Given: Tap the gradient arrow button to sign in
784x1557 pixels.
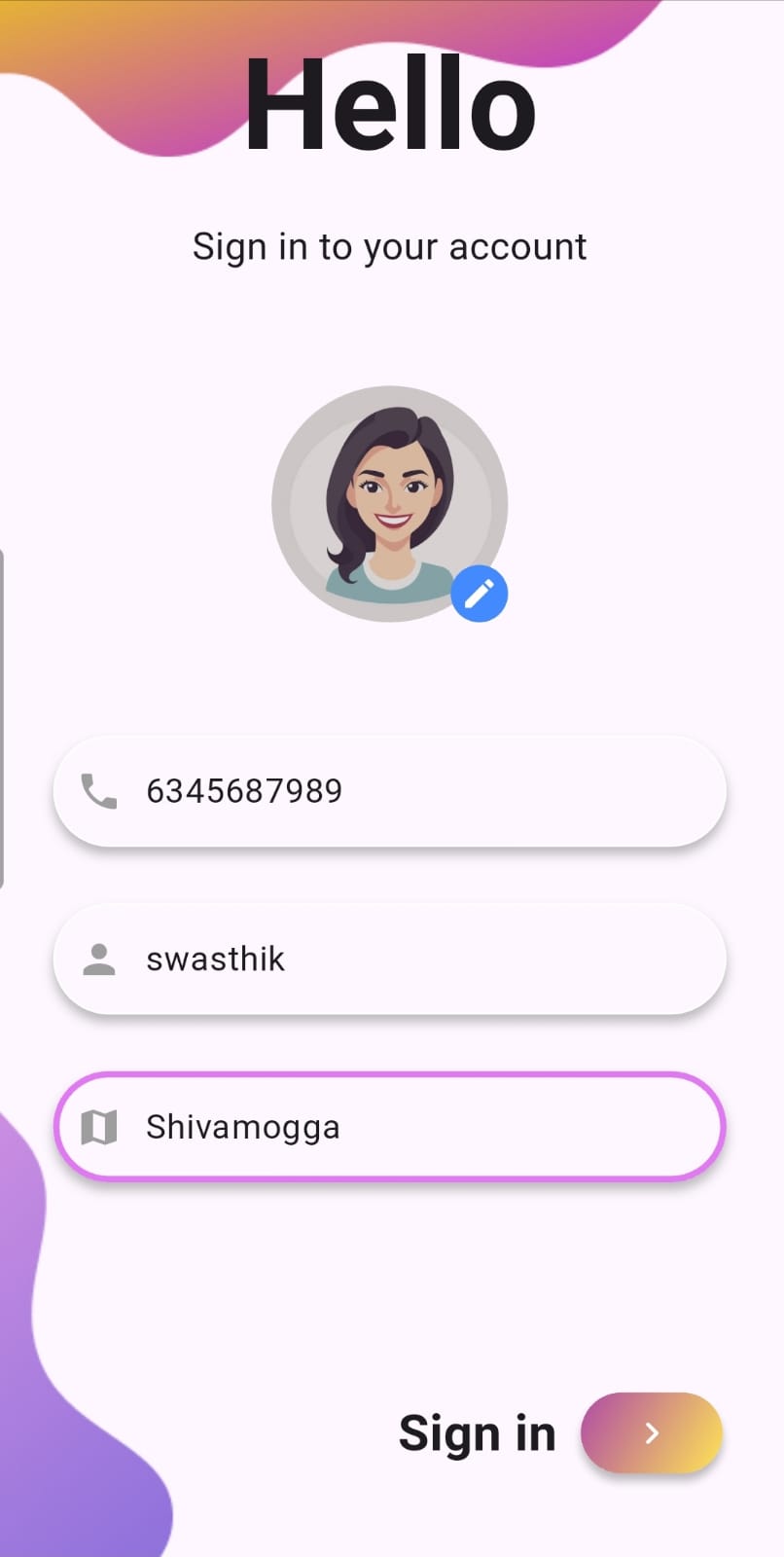Looking at the screenshot, I should pos(651,1432).
